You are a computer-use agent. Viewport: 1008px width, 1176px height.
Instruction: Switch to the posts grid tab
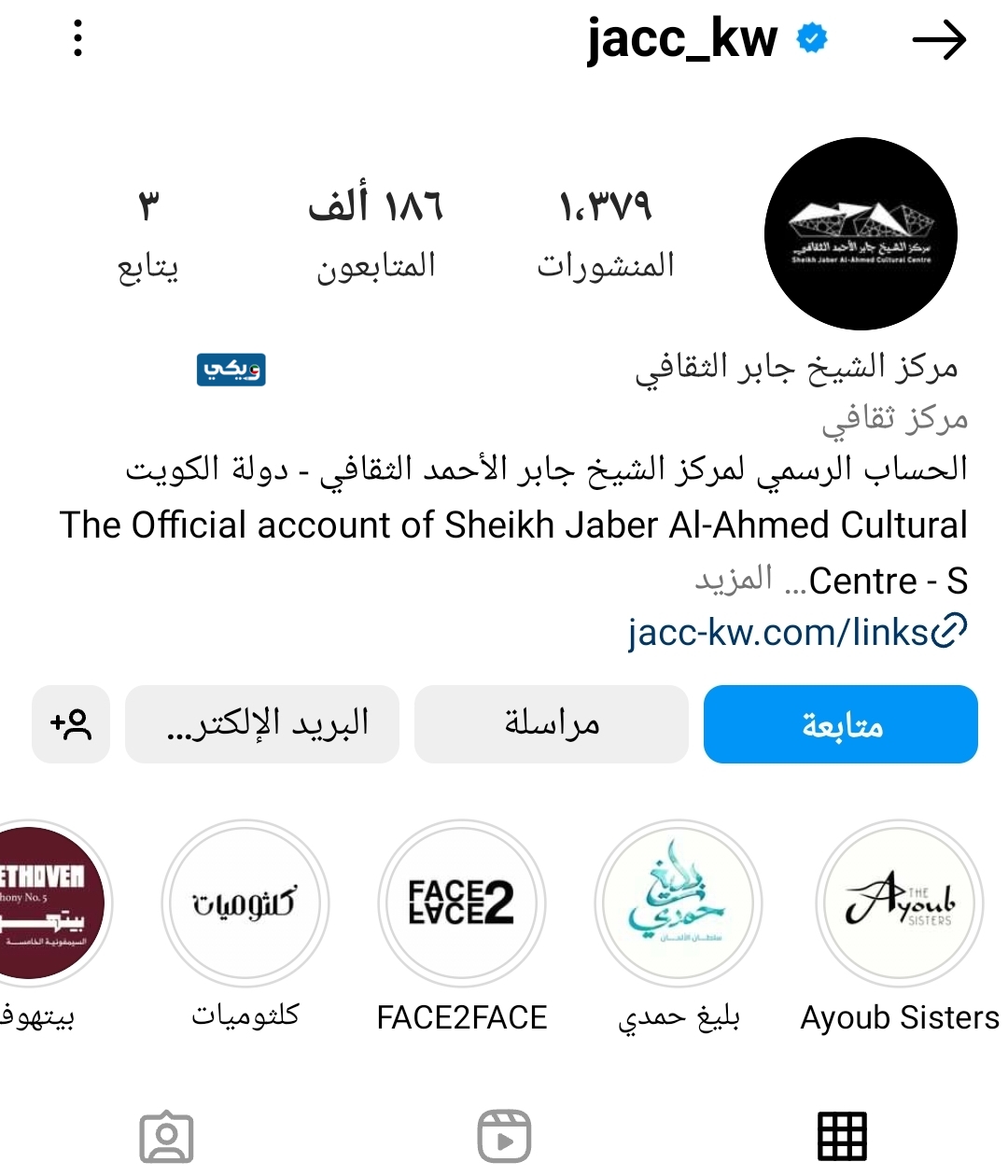pyautogui.click(x=842, y=1136)
